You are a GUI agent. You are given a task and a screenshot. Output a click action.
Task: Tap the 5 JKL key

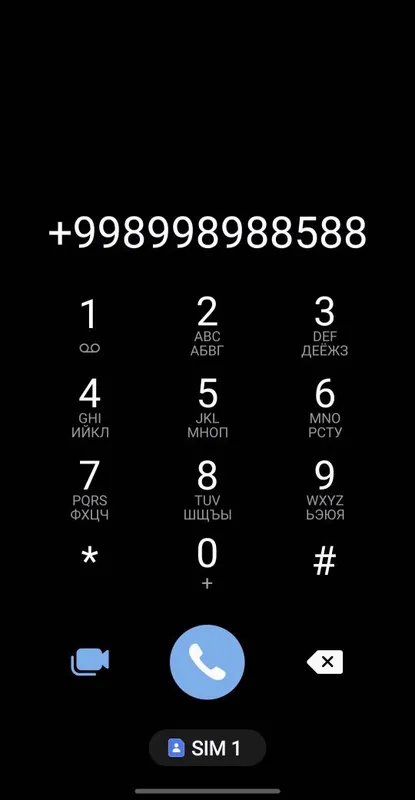207,408
